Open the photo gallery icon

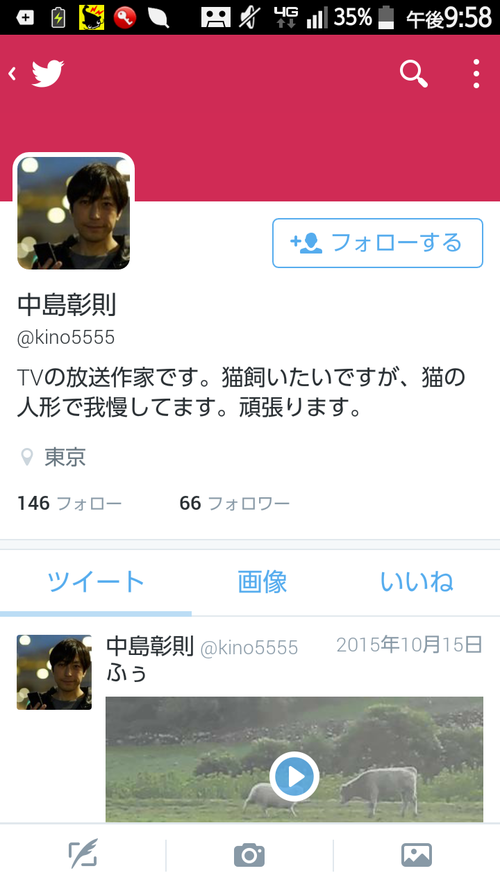click(417, 855)
